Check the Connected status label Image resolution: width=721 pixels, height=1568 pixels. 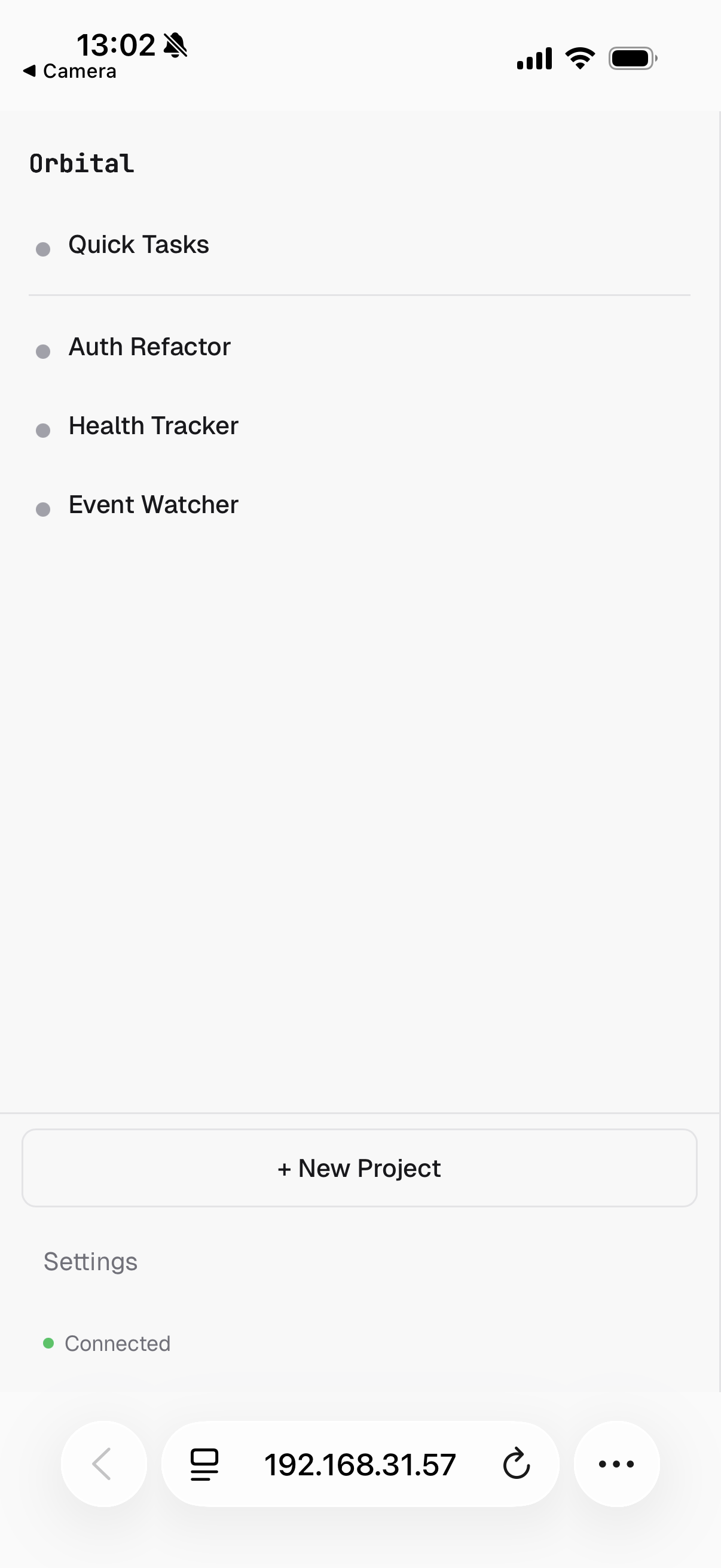pyautogui.click(x=117, y=1343)
